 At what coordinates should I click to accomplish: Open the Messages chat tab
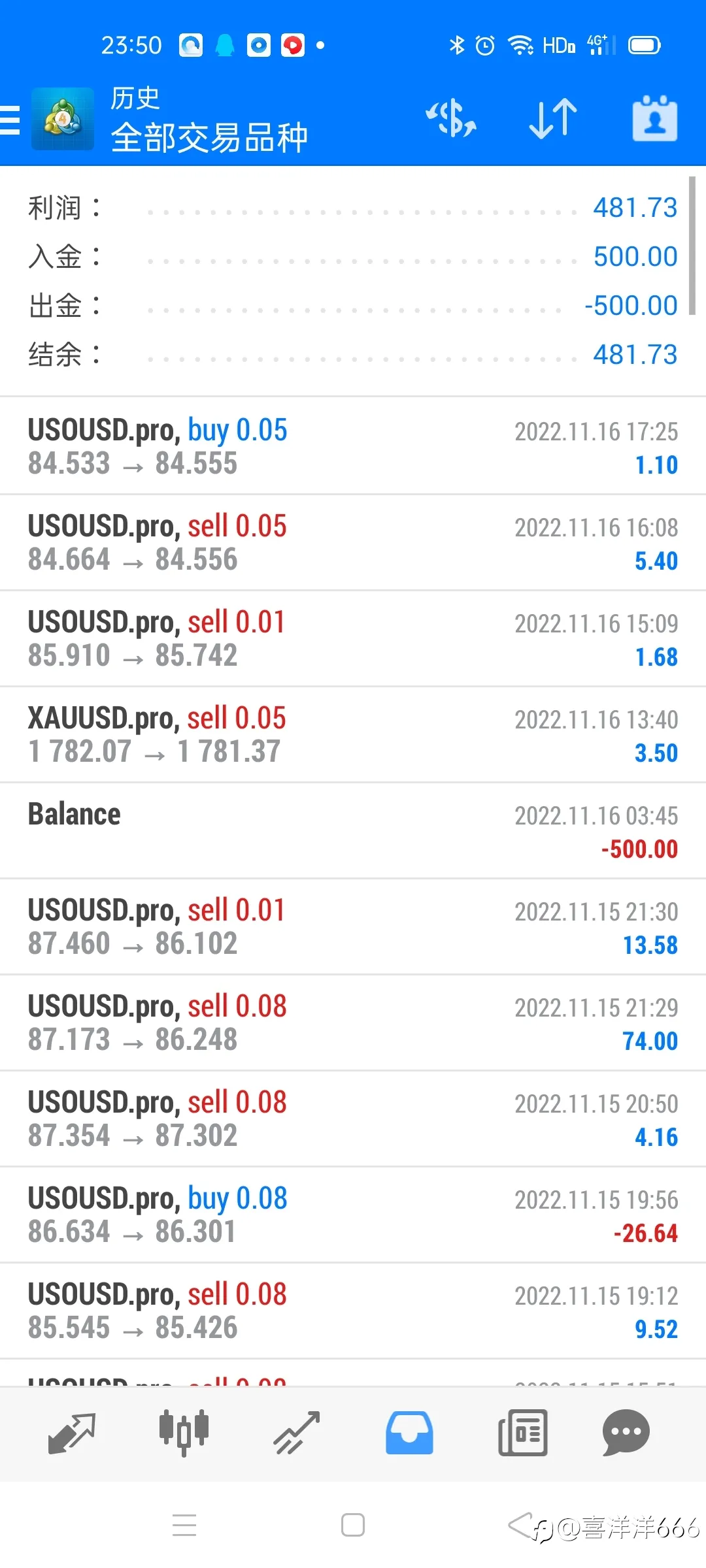tap(626, 1433)
